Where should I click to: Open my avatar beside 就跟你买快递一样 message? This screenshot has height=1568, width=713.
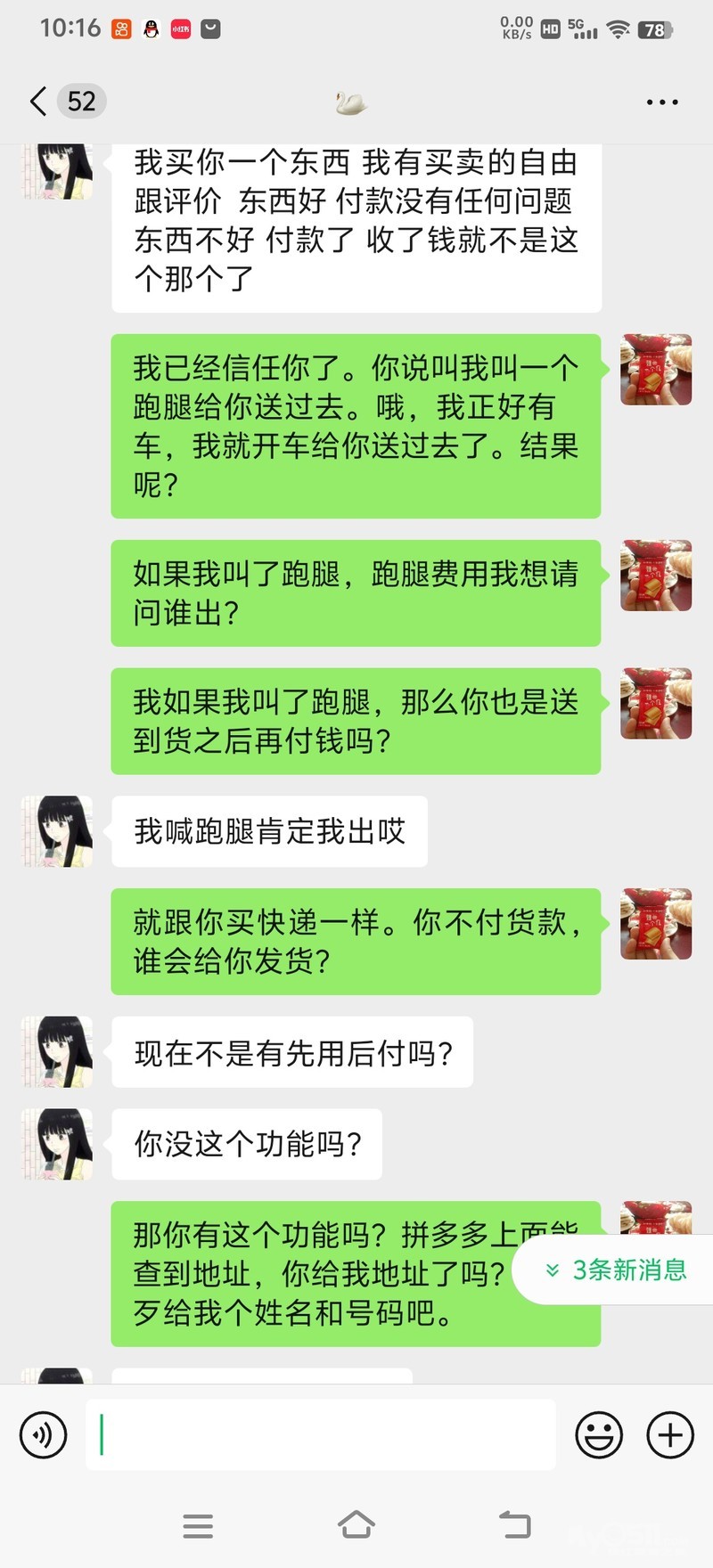656,924
